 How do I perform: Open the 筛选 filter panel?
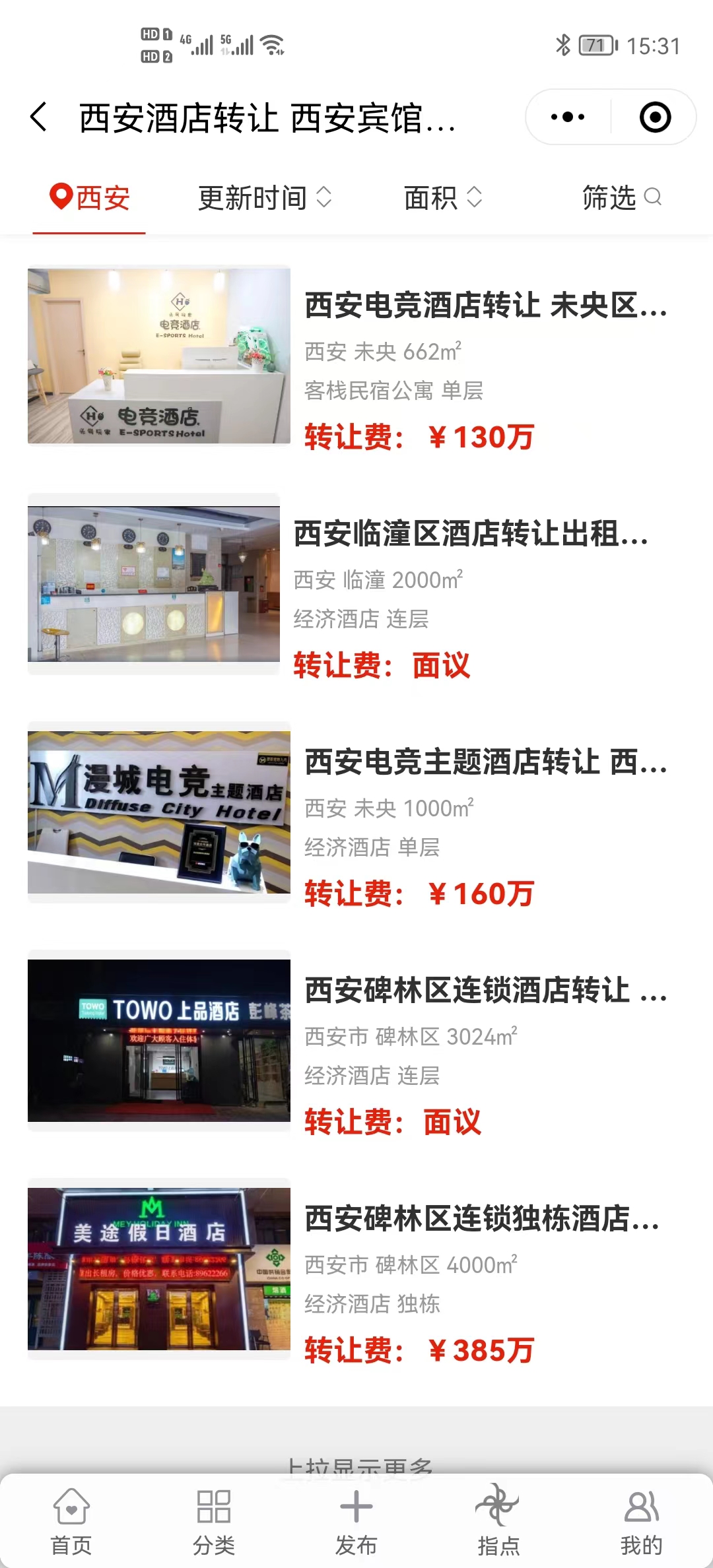click(x=621, y=198)
